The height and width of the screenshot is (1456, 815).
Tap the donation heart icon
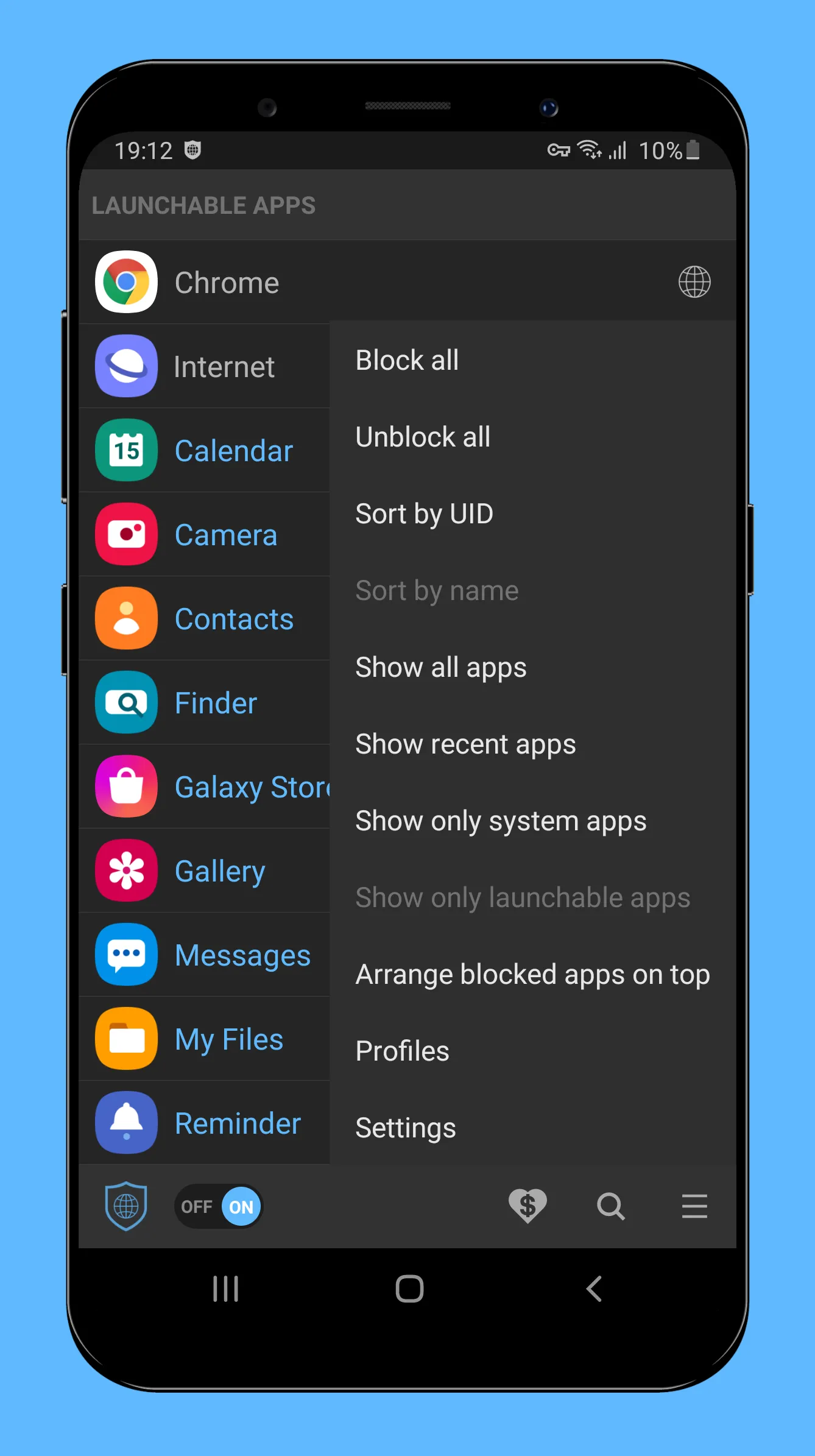(528, 1206)
